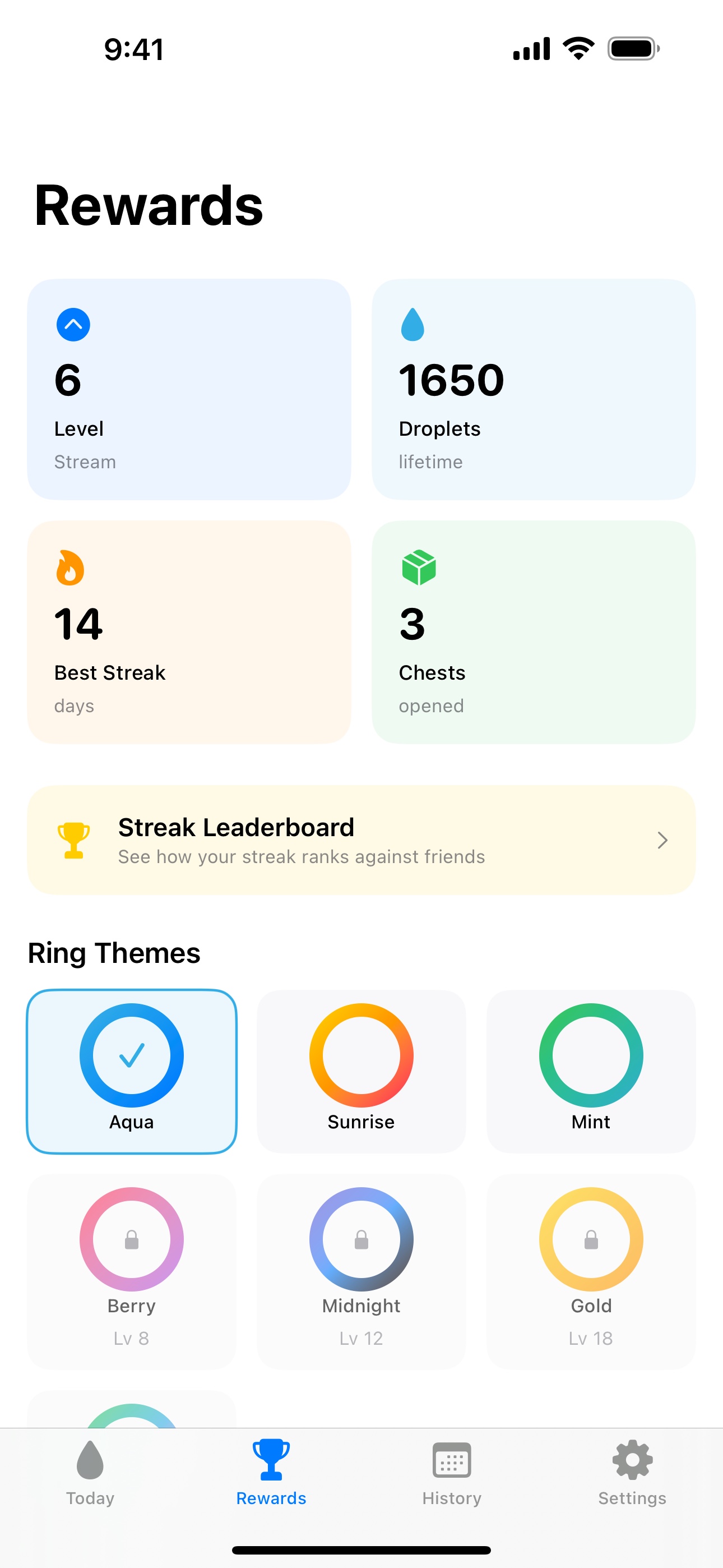Tap the locked Midnight theme
Viewport: 723px width, 1568px height.
coord(361,1271)
